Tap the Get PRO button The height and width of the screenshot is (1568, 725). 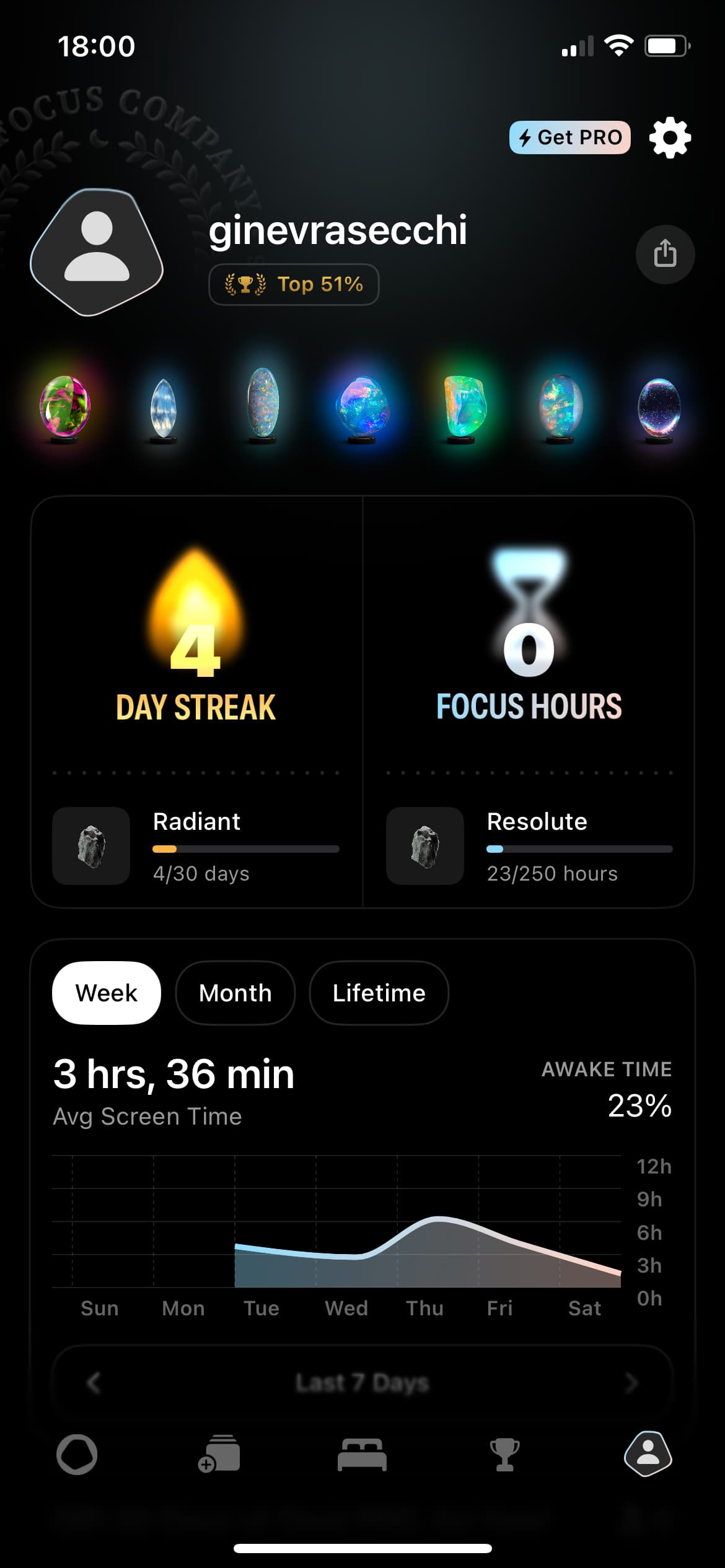(x=569, y=137)
